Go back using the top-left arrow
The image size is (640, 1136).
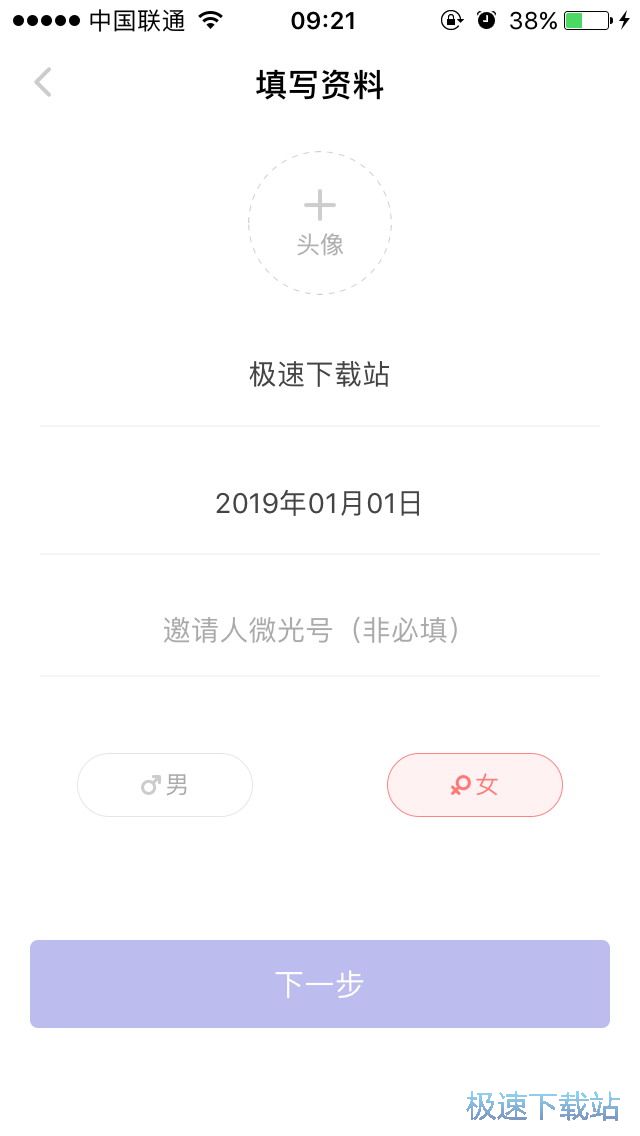tap(43, 83)
